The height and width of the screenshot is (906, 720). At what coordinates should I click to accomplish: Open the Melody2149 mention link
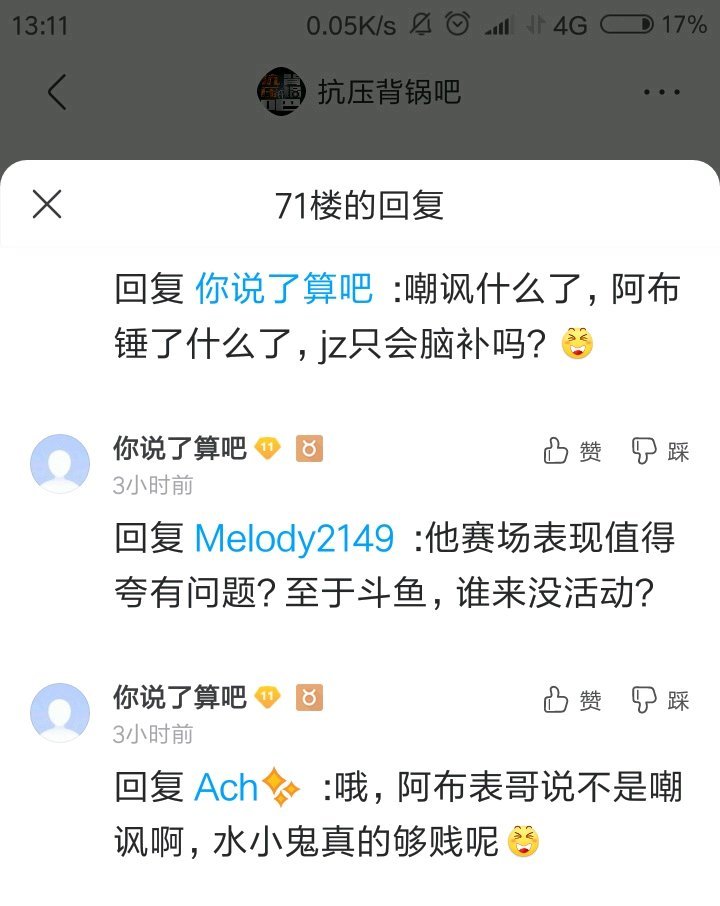click(294, 539)
